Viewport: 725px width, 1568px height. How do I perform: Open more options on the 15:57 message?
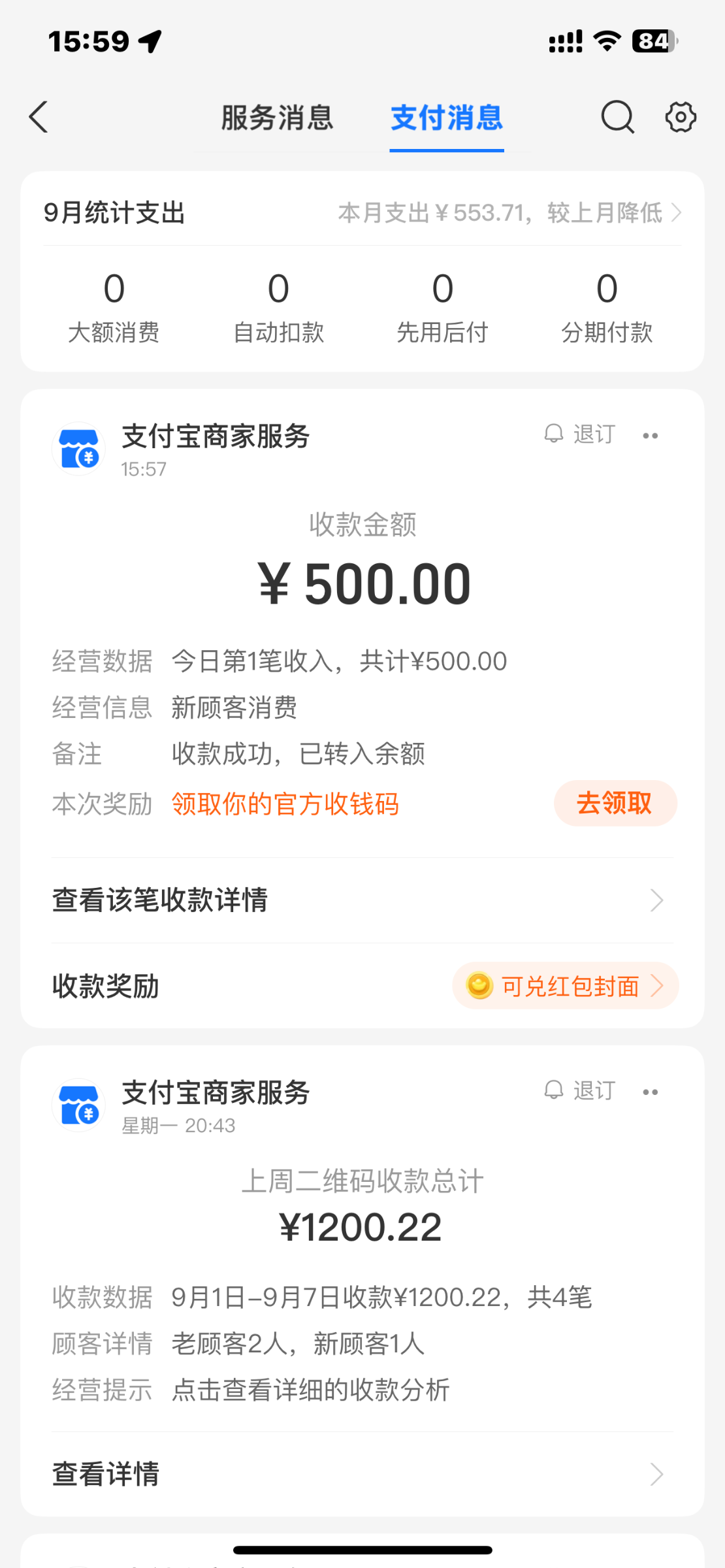650,436
